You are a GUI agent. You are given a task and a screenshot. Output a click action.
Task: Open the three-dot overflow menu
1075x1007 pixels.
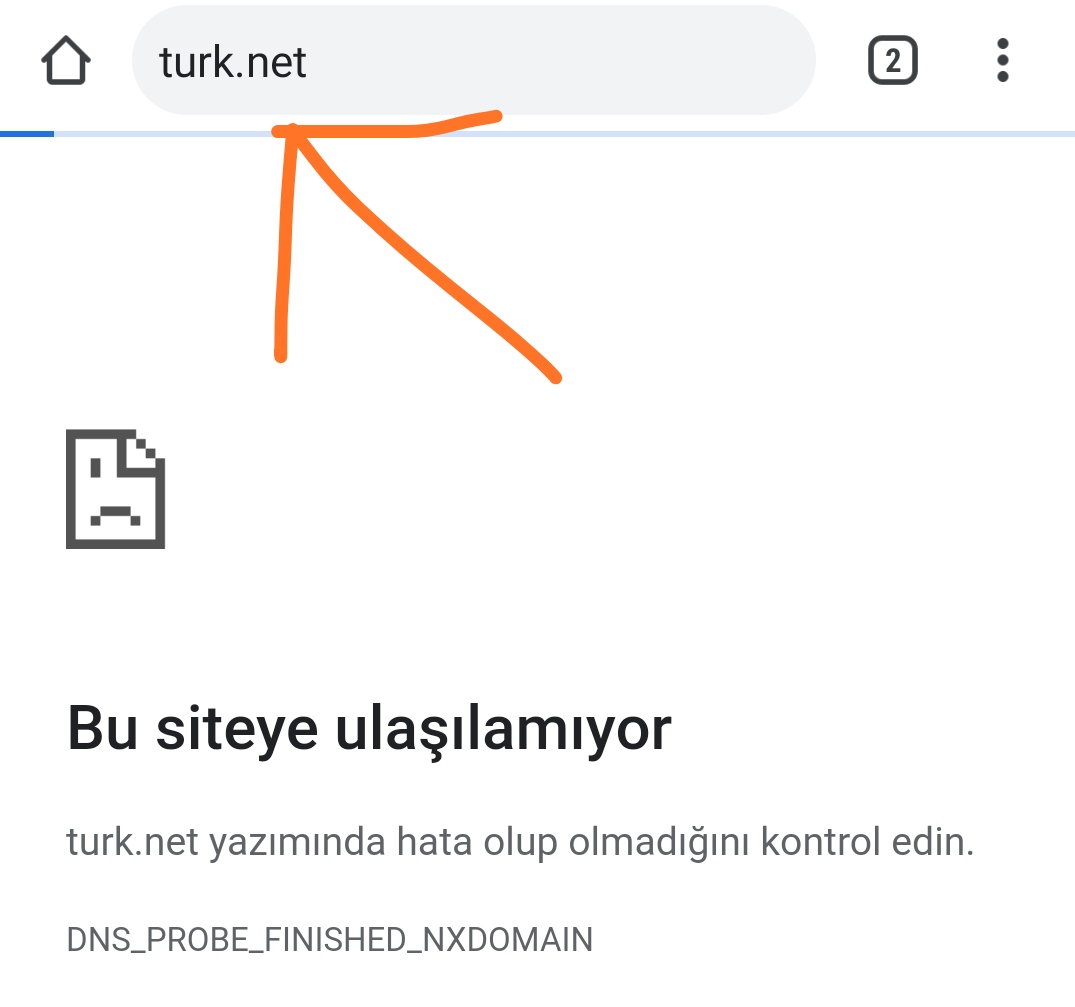(x=1003, y=62)
